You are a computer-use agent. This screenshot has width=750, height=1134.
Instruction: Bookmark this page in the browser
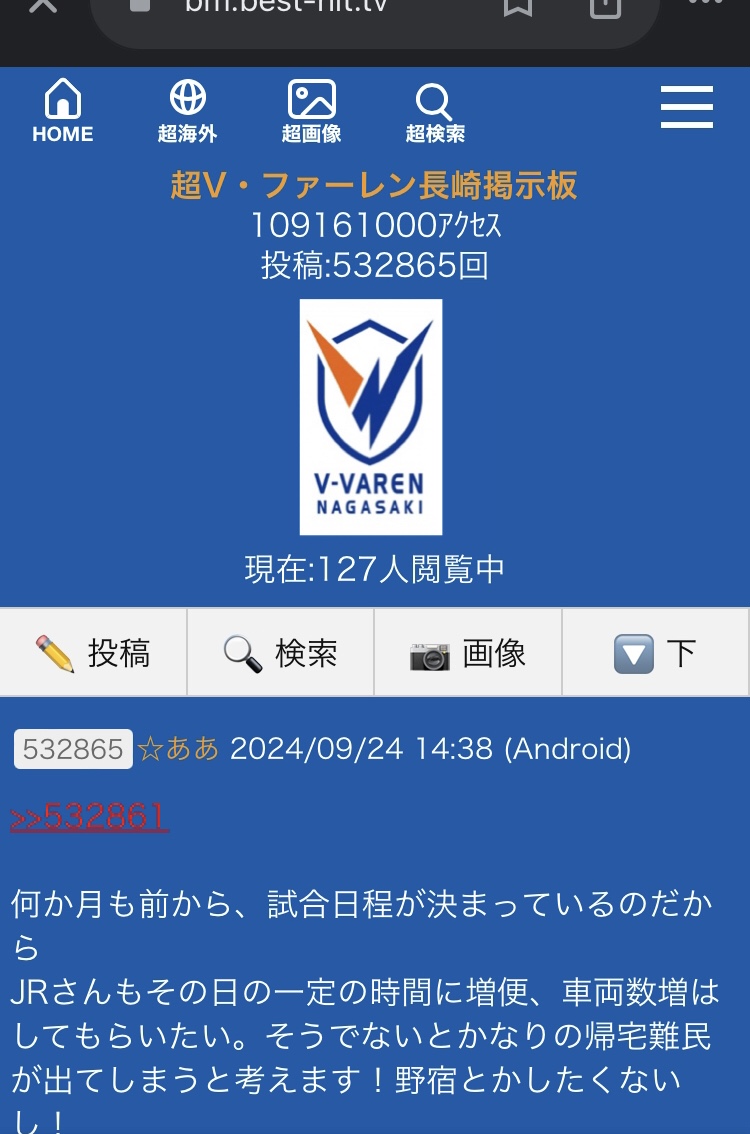pos(517,8)
